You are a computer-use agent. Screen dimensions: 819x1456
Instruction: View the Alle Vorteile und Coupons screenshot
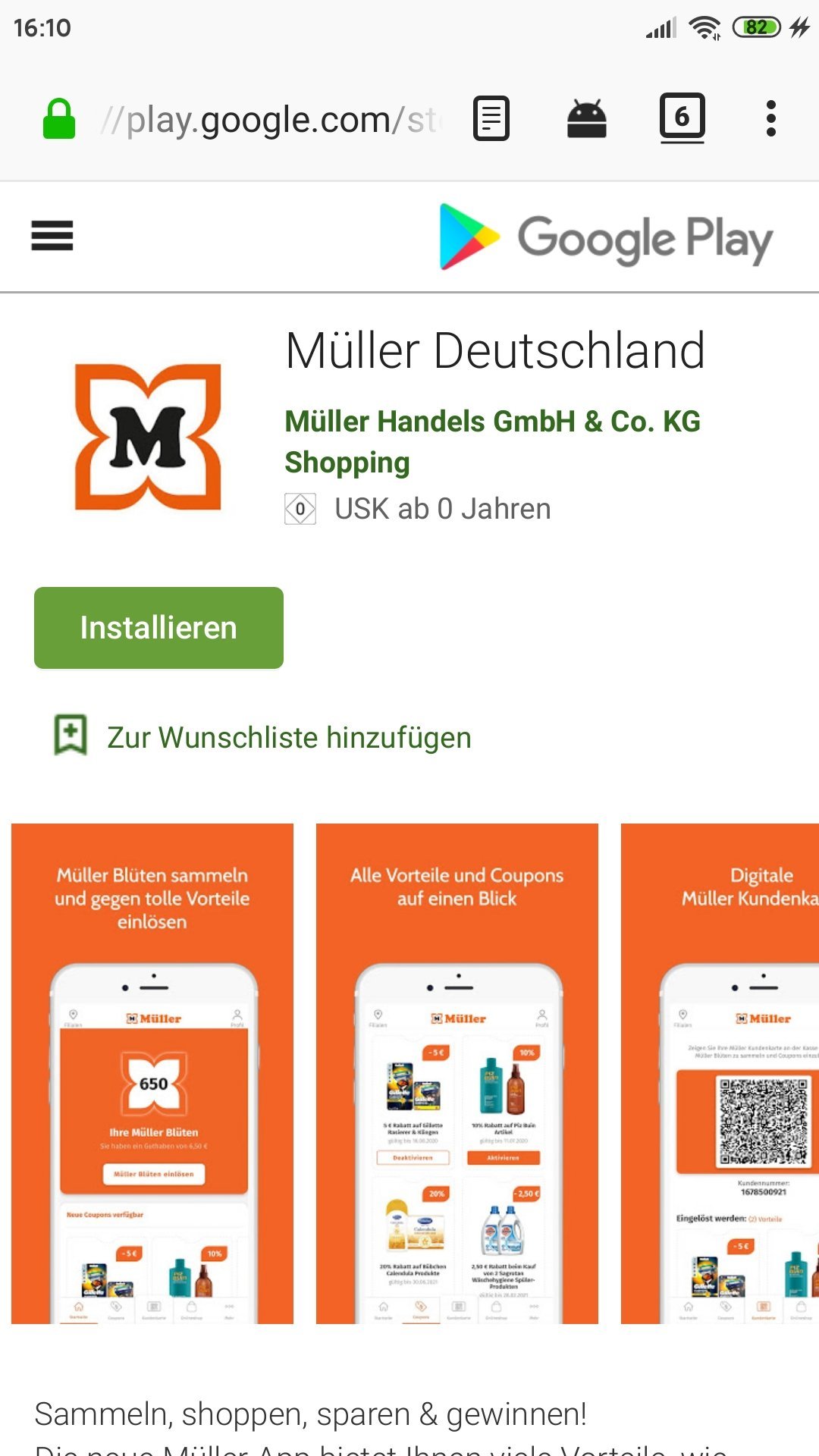[457, 1074]
